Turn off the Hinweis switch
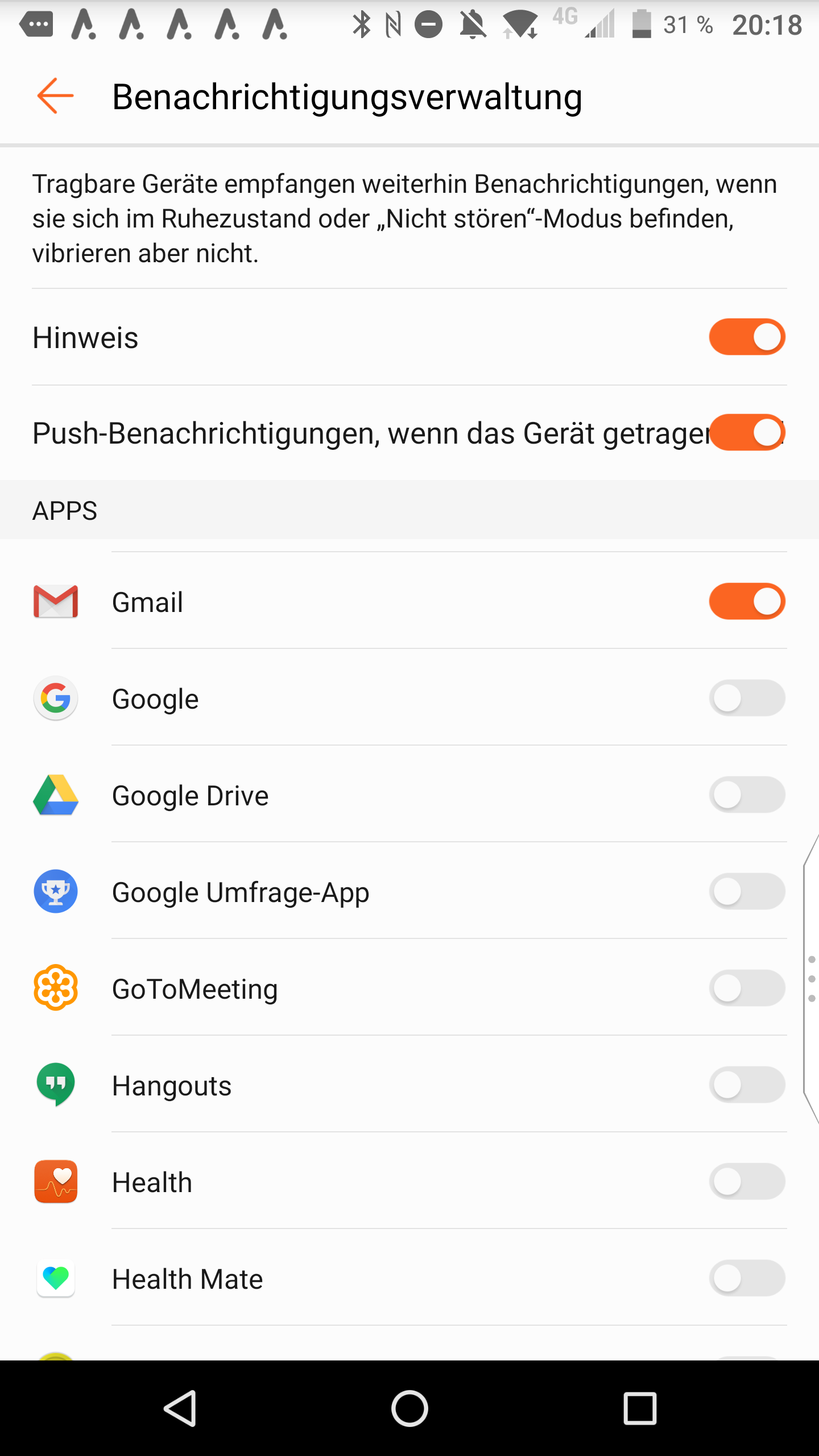The height and width of the screenshot is (1456, 819). pos(747,337)
